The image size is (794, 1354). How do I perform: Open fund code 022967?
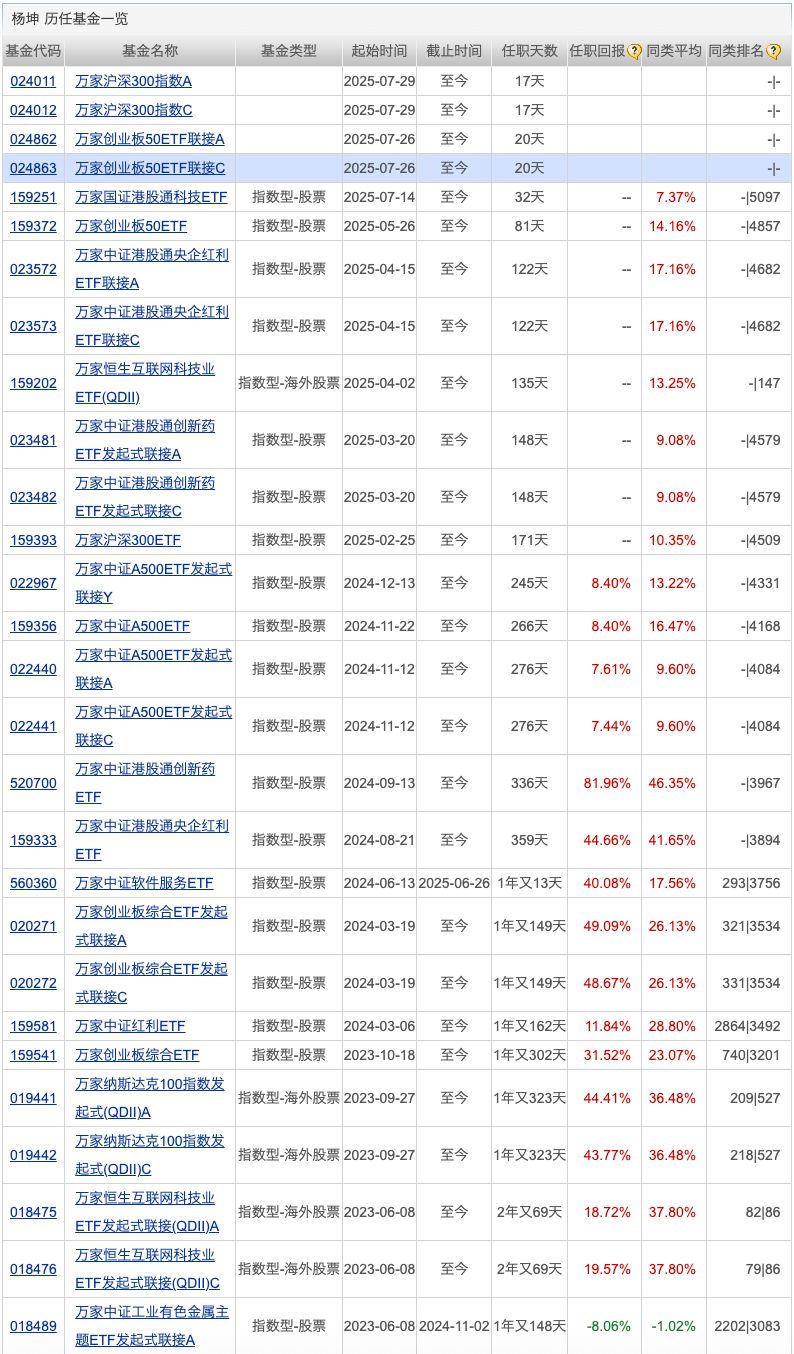click(33, 583)
